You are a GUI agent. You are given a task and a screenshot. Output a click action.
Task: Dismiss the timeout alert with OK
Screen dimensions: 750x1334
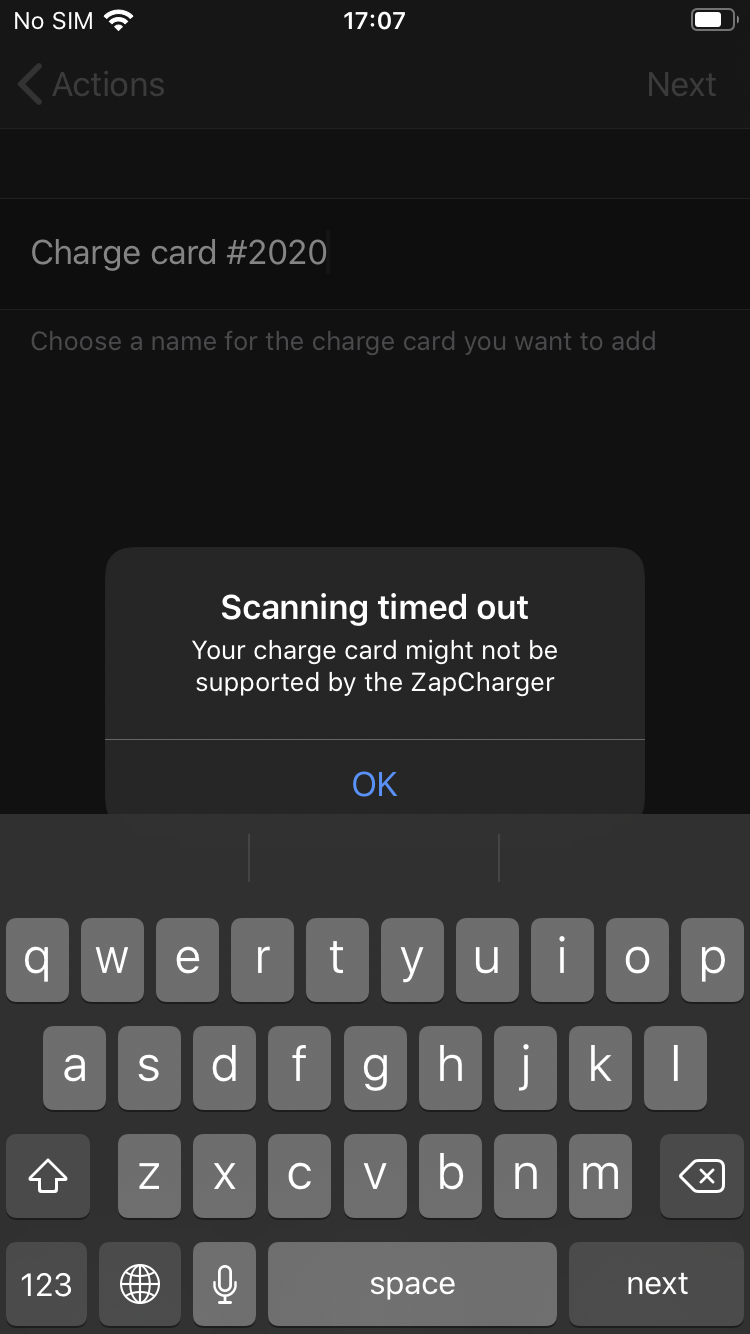[375, 784]
